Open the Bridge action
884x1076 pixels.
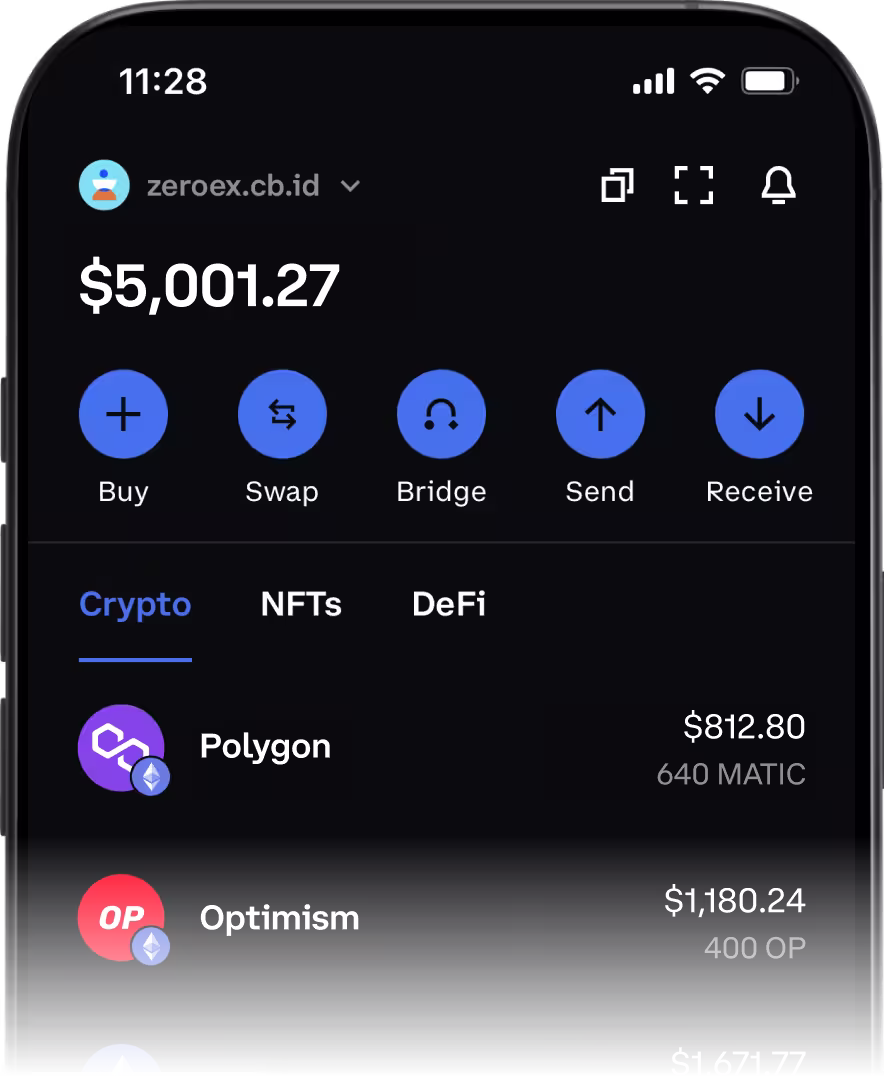point(441,415)
